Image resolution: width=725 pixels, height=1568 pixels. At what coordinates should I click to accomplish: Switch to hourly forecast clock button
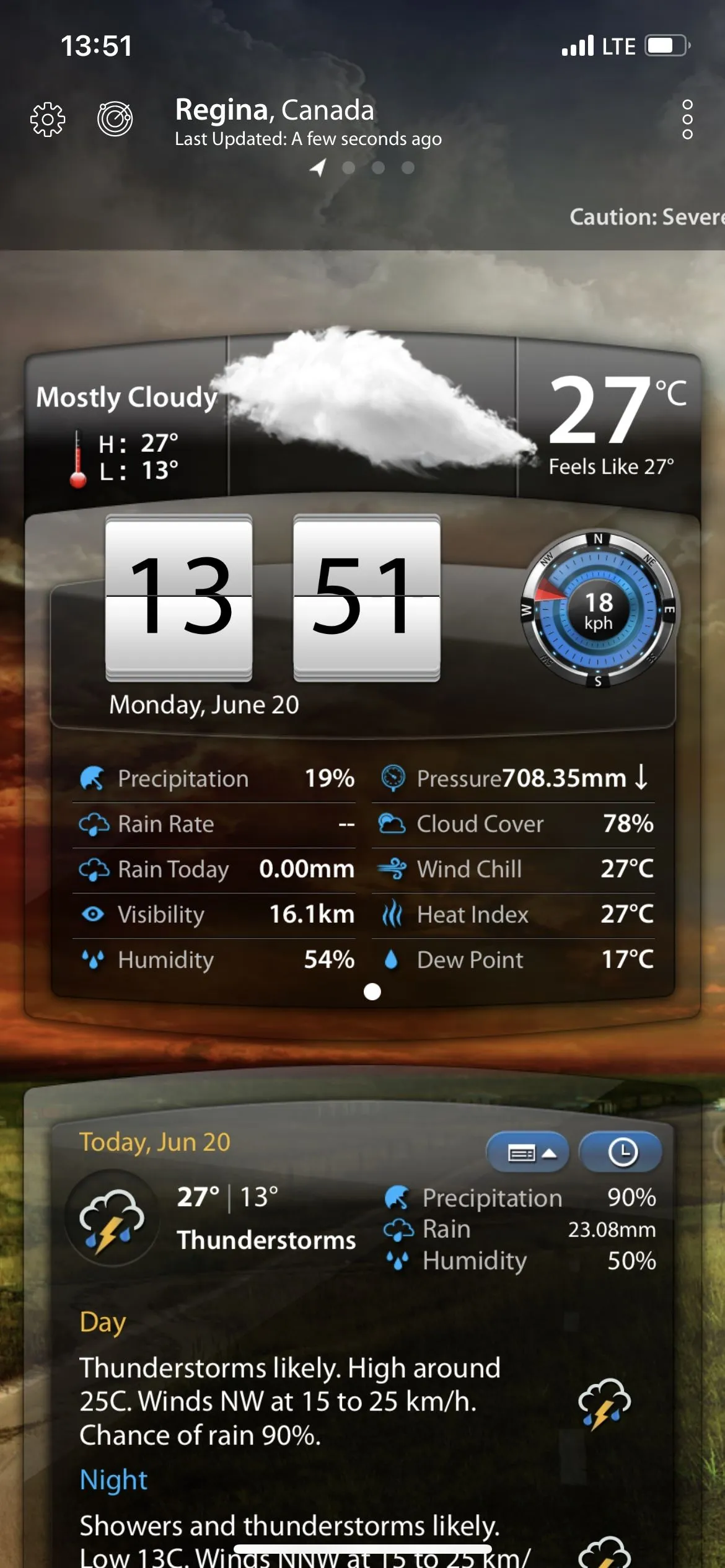pos(622,1153)
